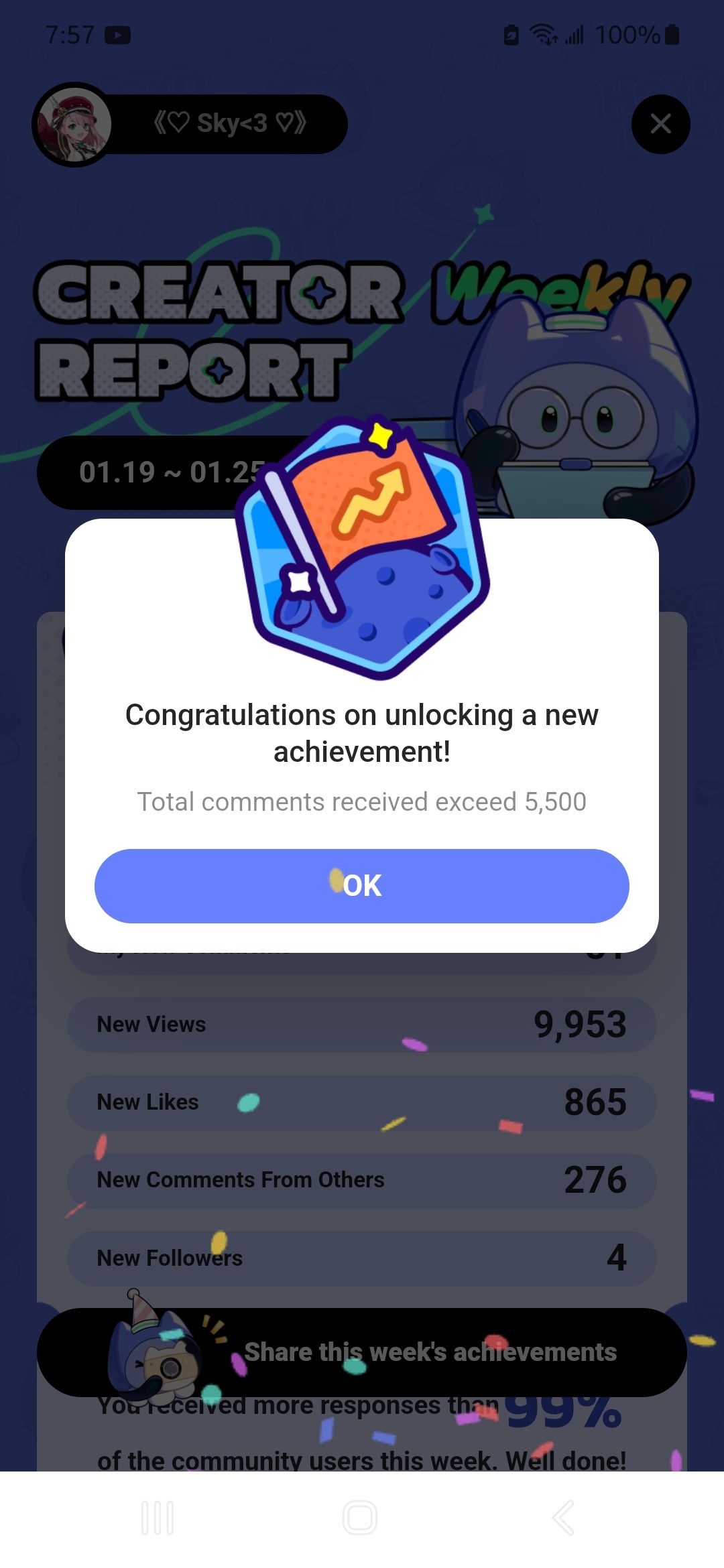Confirm the achievement dialog with OK
This screenshot has height=1568, width=724.
click(361, 885)
